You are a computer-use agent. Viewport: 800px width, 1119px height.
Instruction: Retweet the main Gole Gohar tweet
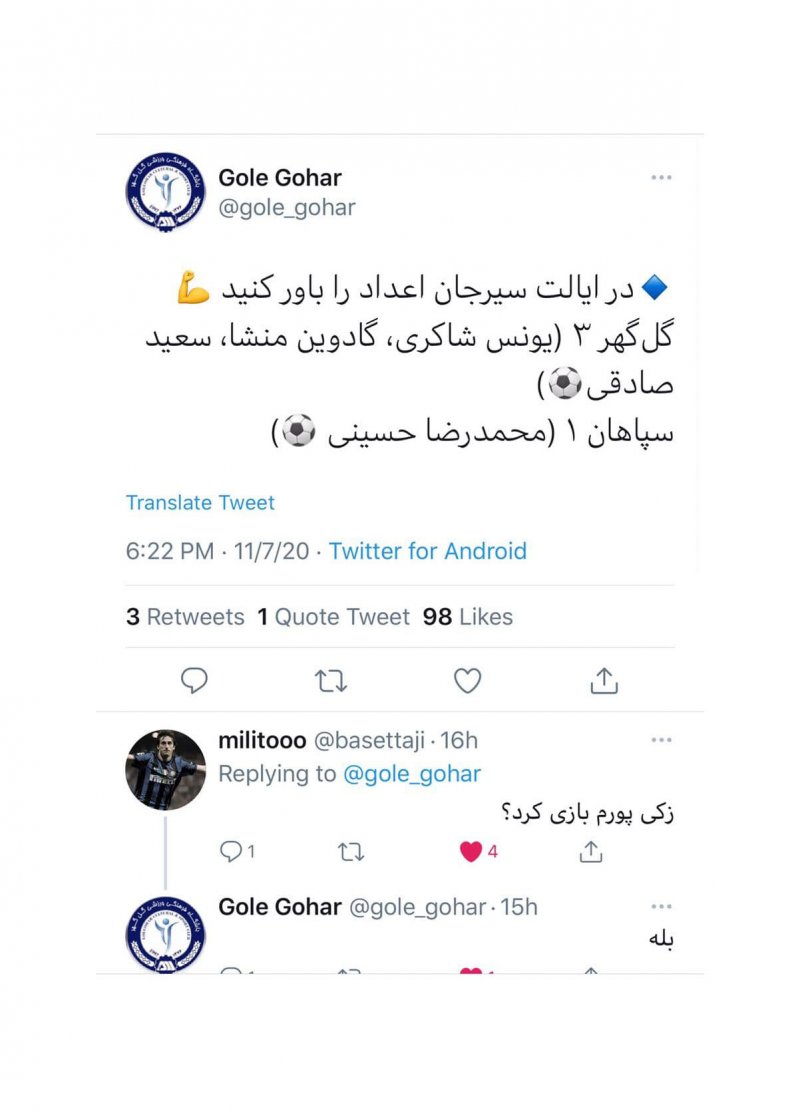(331, 681)
